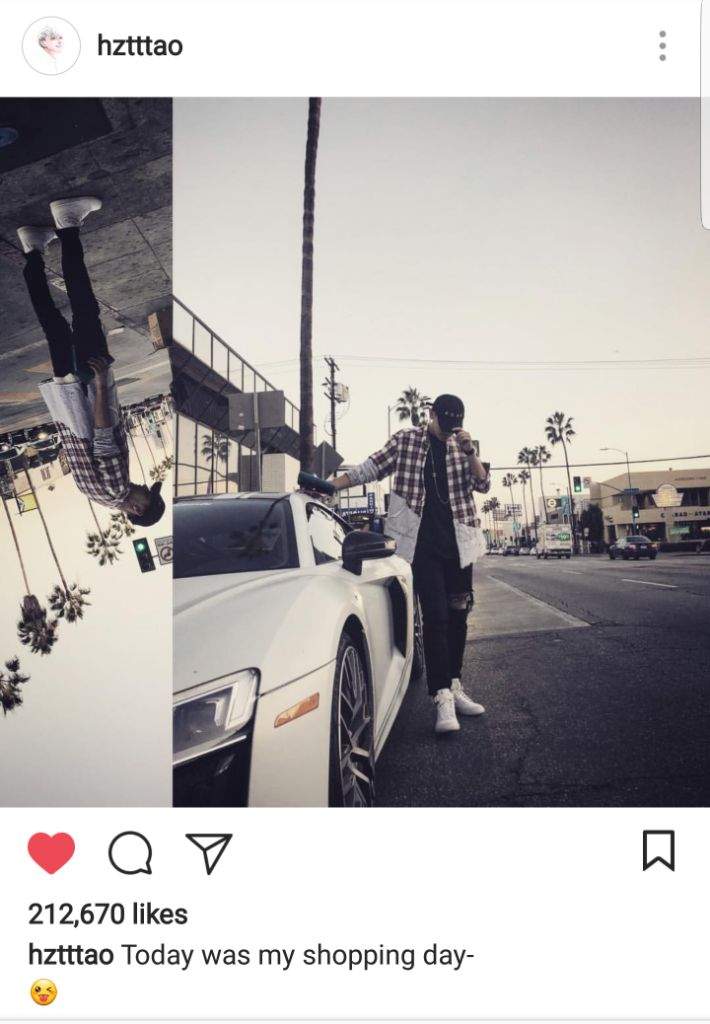Share the post with the paper plane icon

click(209, 852)
